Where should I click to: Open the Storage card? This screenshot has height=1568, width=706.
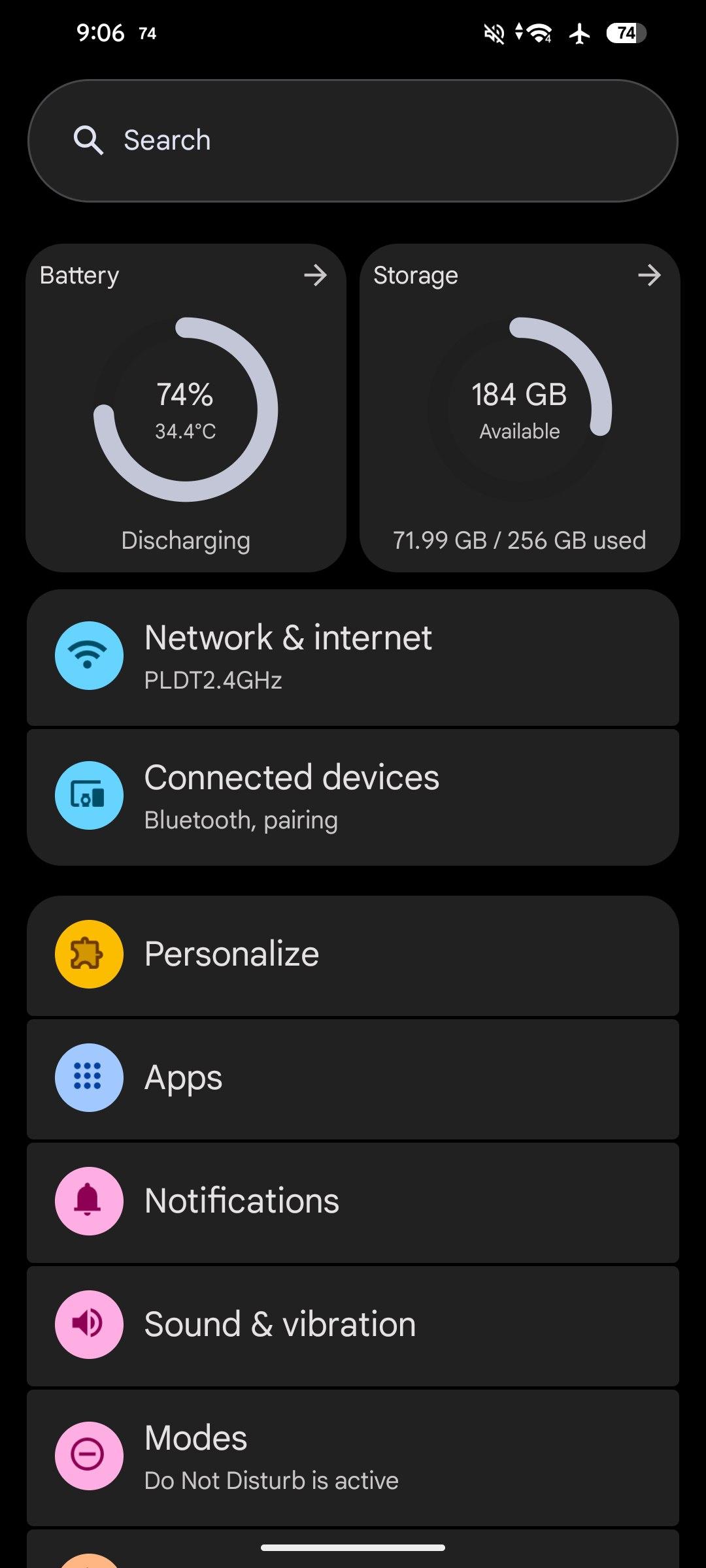(520, 408)
